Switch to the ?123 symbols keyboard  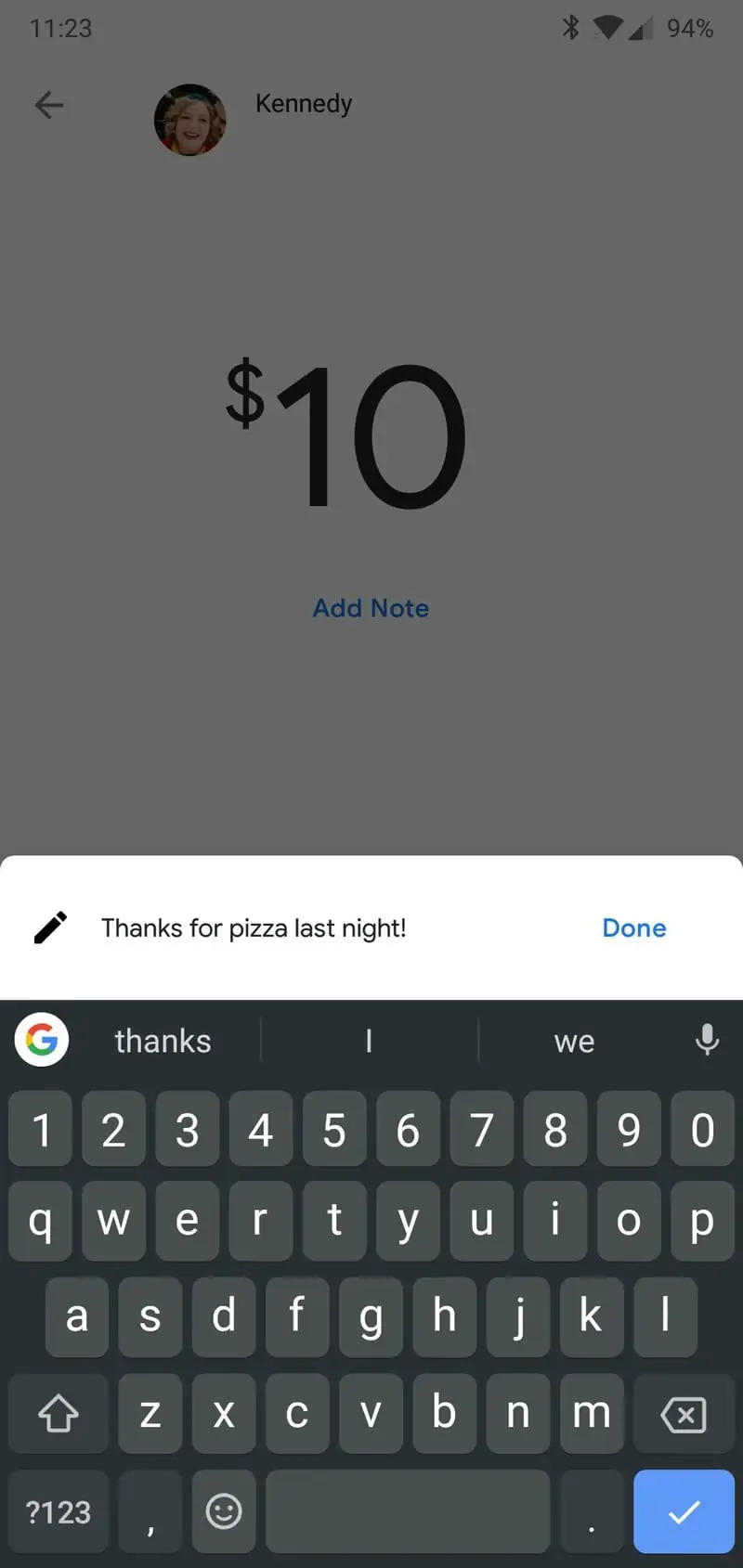click(58, 1512)
